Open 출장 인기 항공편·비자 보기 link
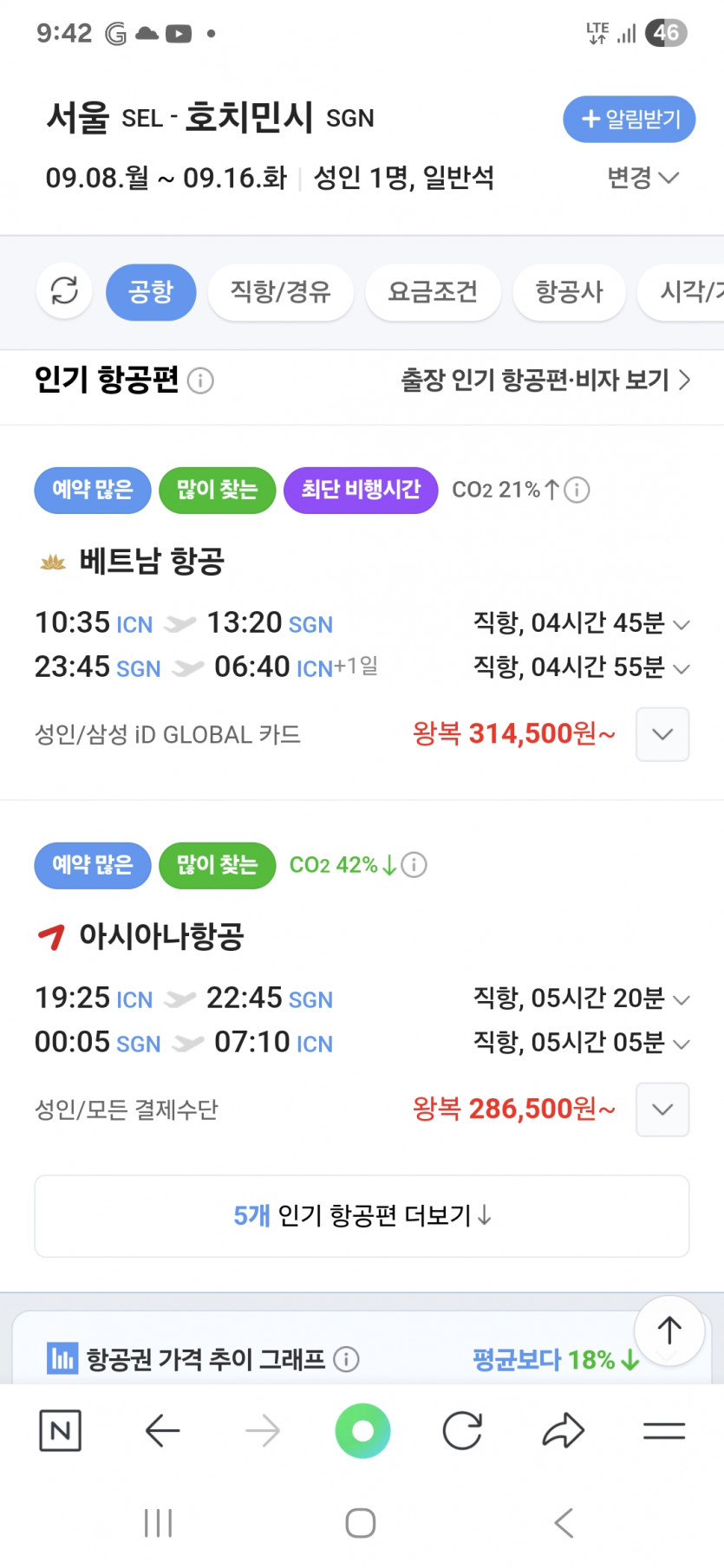Image resolution: width=724 pixels, height=1568 pixels. pyautogui.click(x=545, y=380)
